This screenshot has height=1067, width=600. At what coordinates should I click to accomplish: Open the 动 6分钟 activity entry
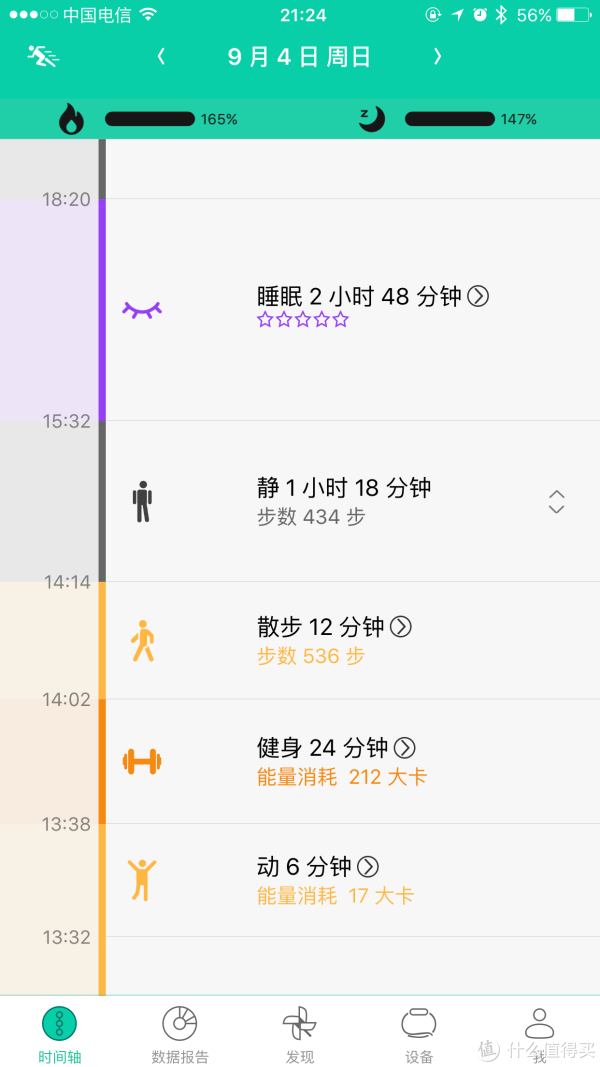(x=353, y=880)
